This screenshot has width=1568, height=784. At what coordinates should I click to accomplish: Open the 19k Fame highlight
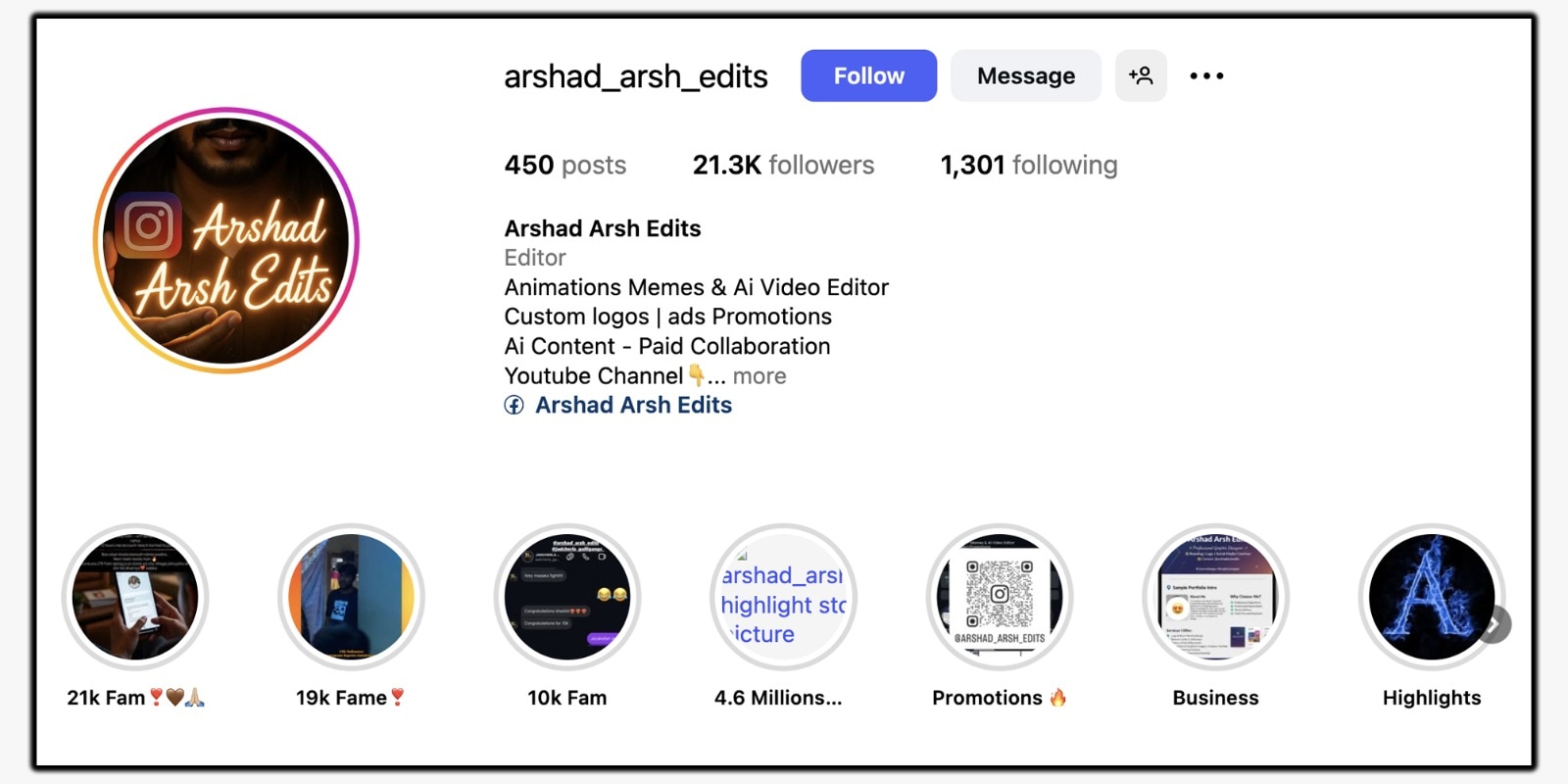[351, 597]
